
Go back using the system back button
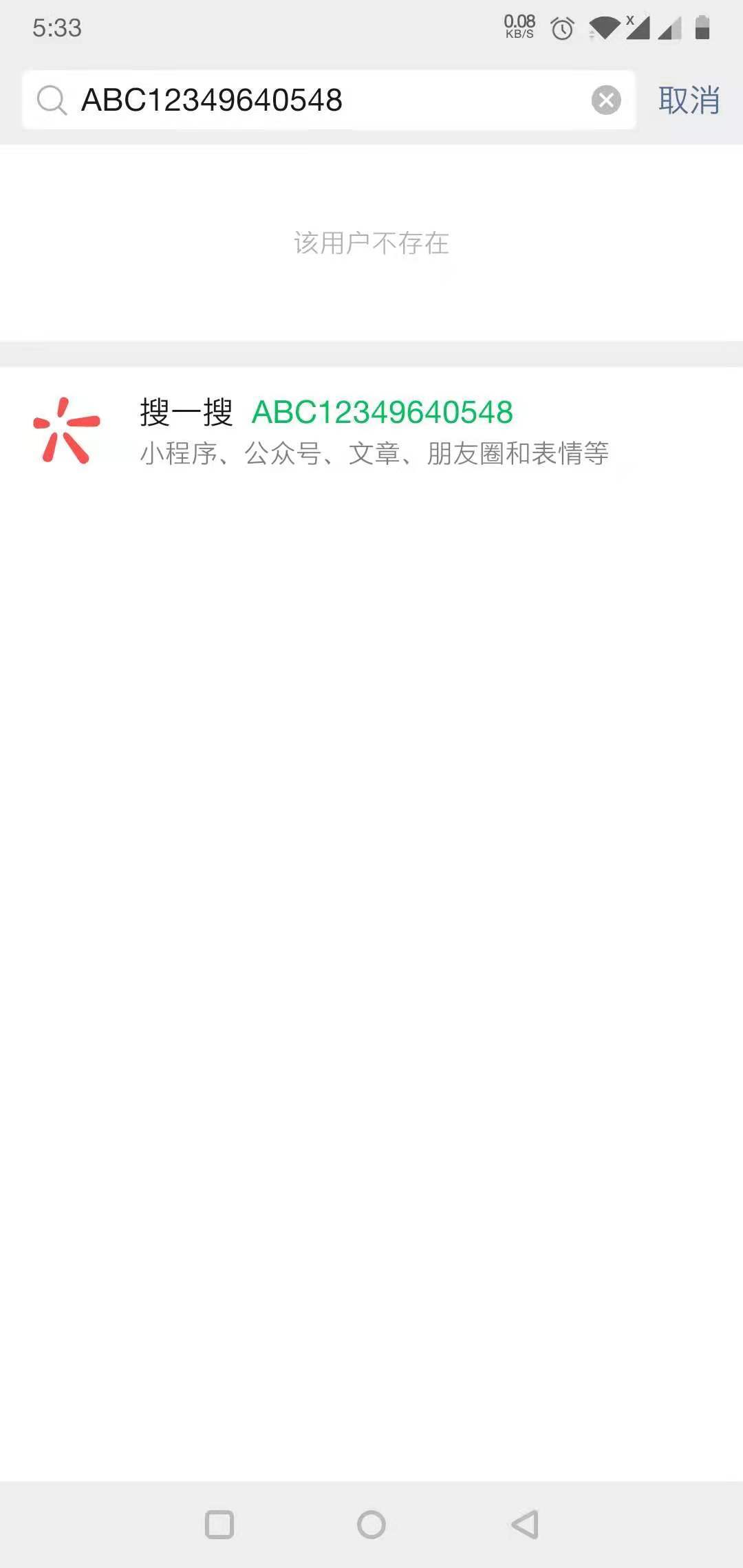point(525,1525)
